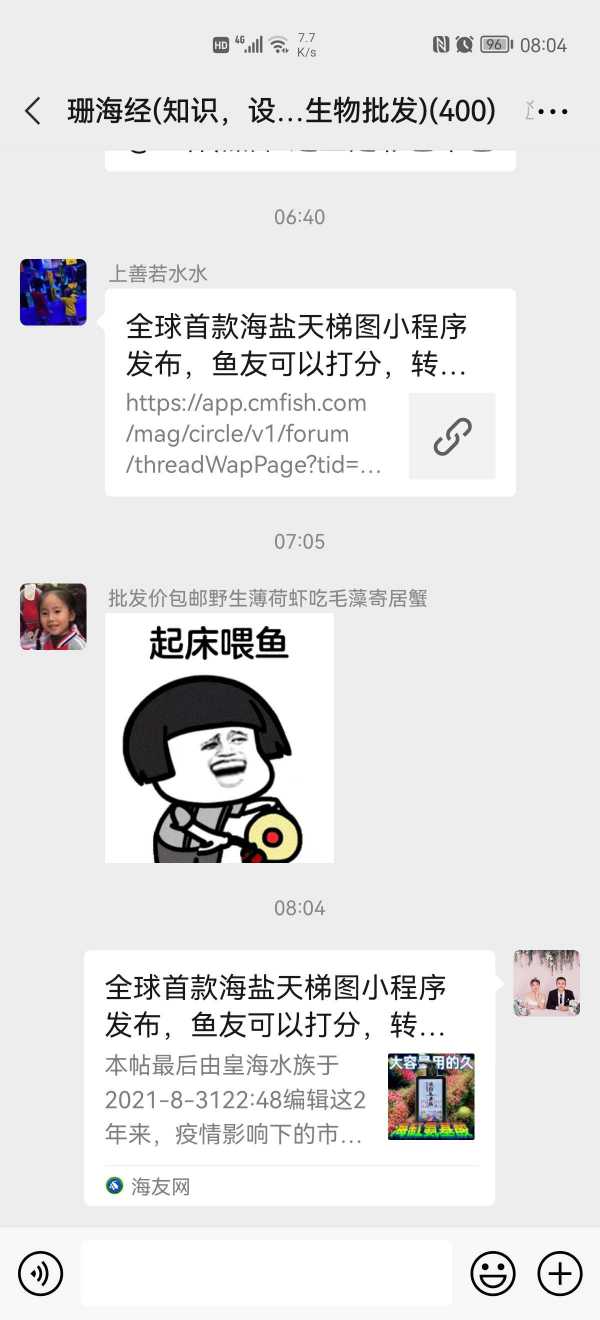Focus the message text field
Viewport: 600px width, 1320px height.
click(266, 1273)
